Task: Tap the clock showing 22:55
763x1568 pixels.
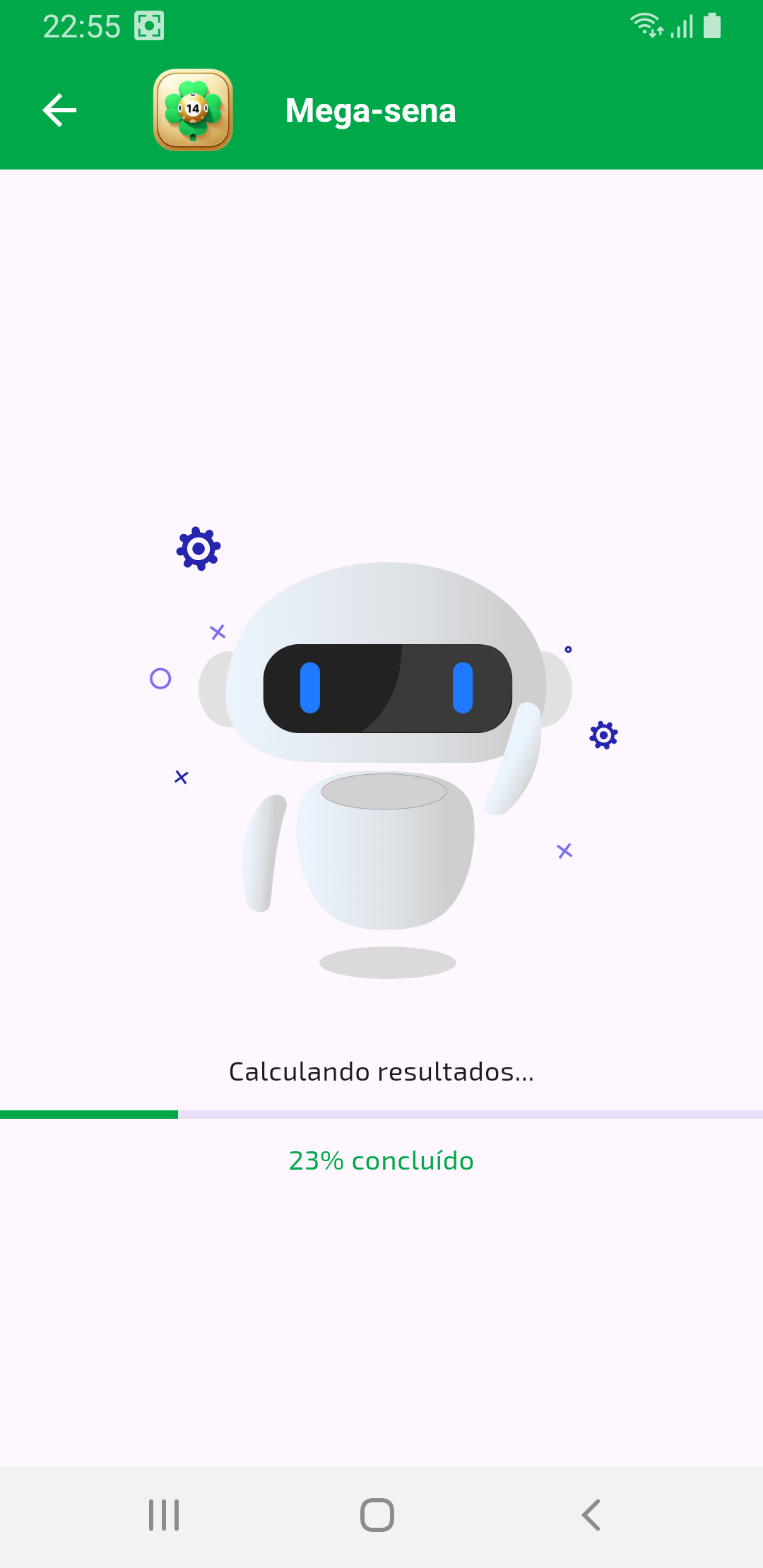Action: point(81,25)
